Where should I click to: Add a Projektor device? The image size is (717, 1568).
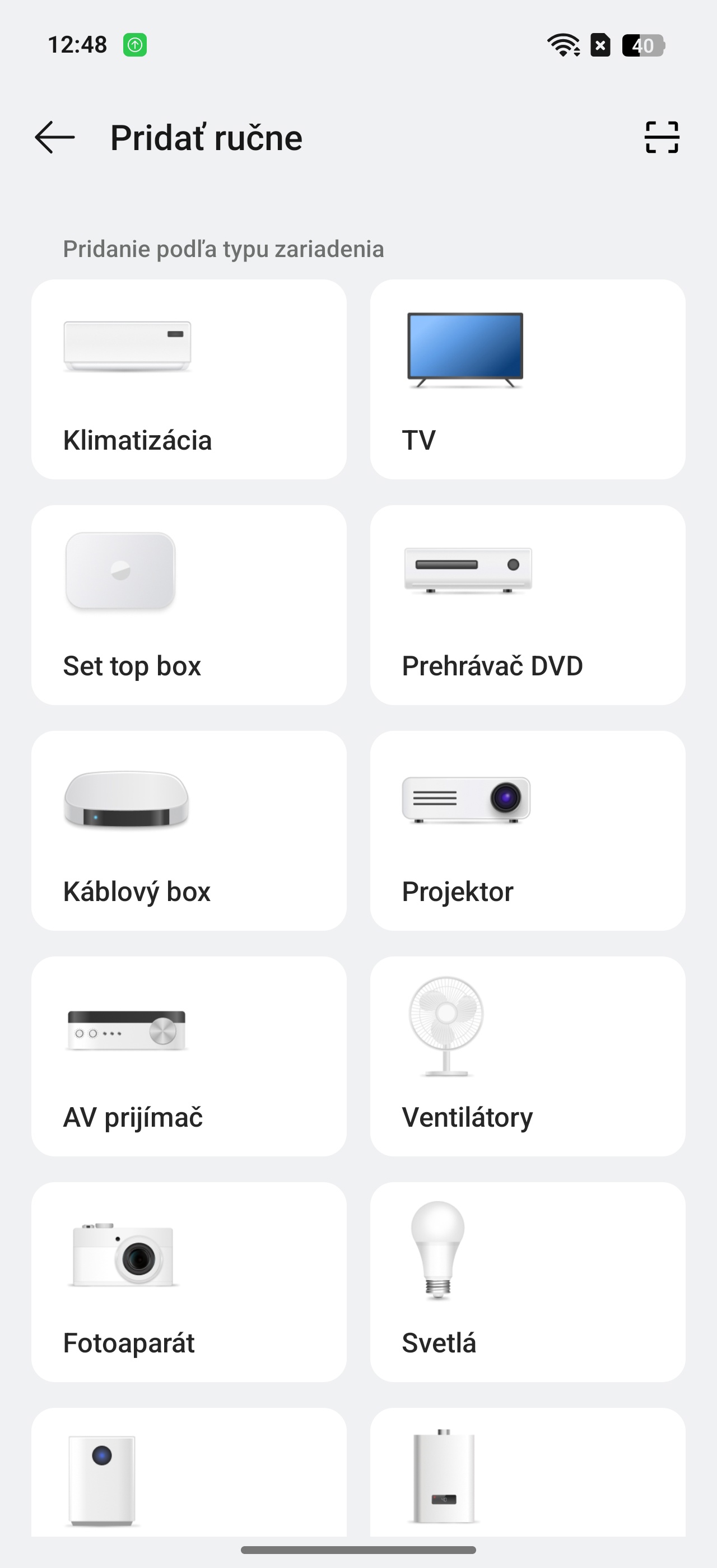(527, 830)
